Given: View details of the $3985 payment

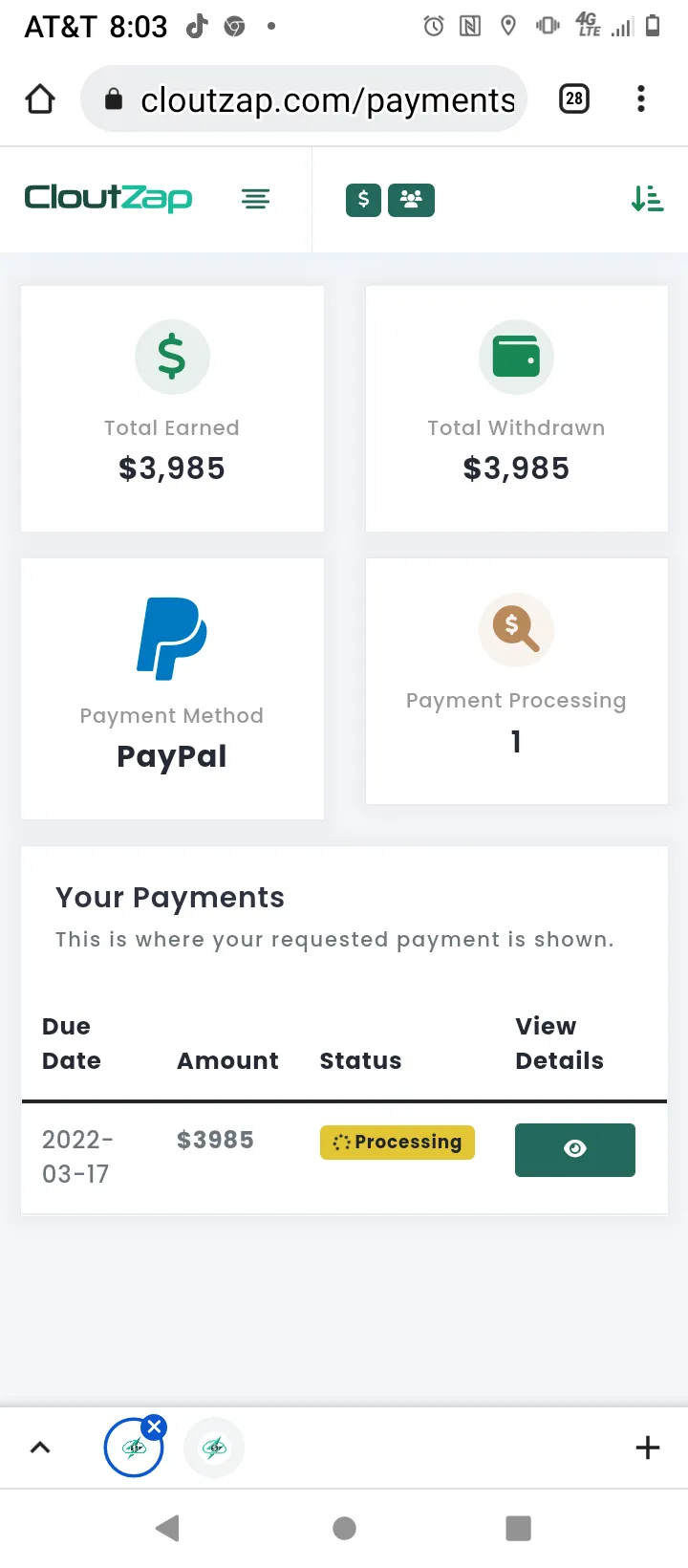Looking at the screenshot, I should [575, 1149].
